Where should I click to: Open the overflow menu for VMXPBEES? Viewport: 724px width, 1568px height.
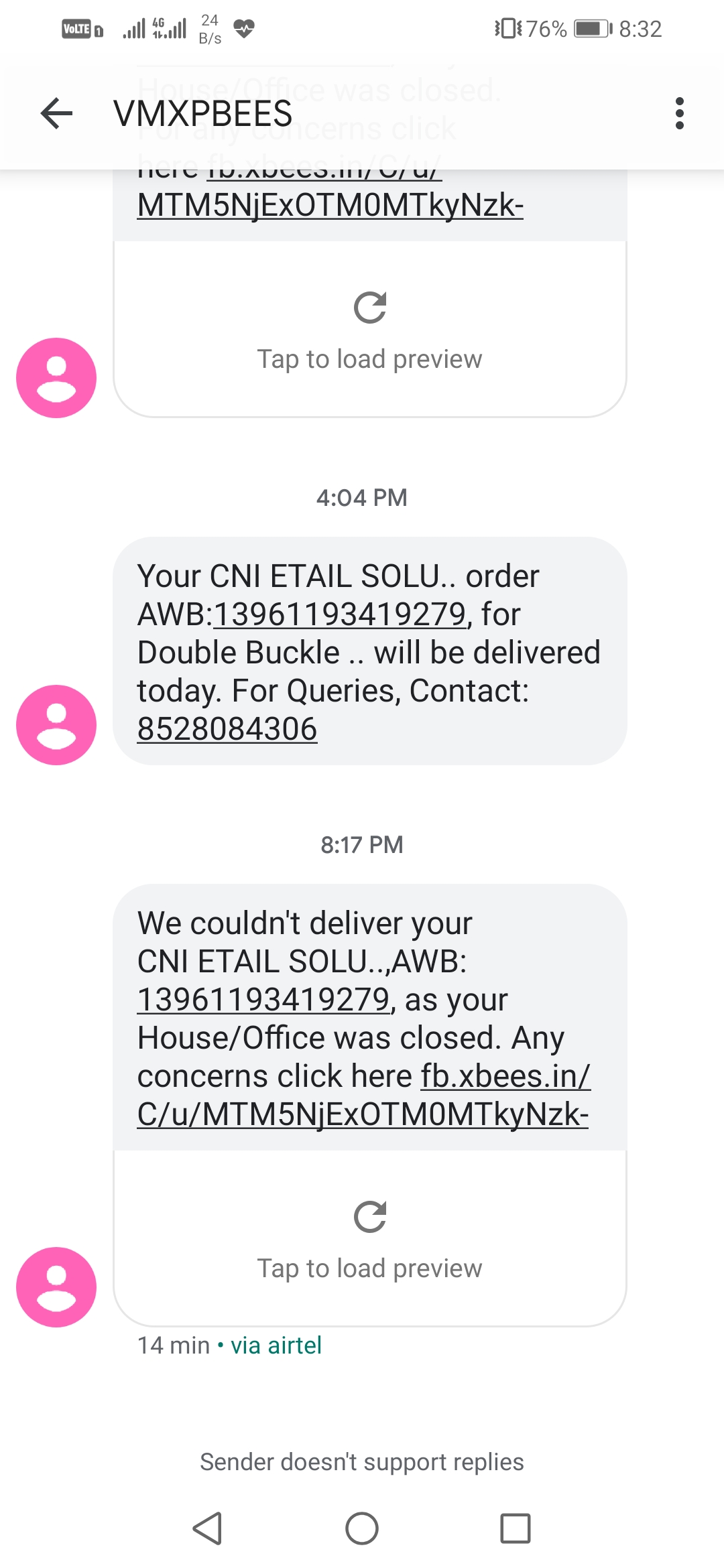click(679, 113)
